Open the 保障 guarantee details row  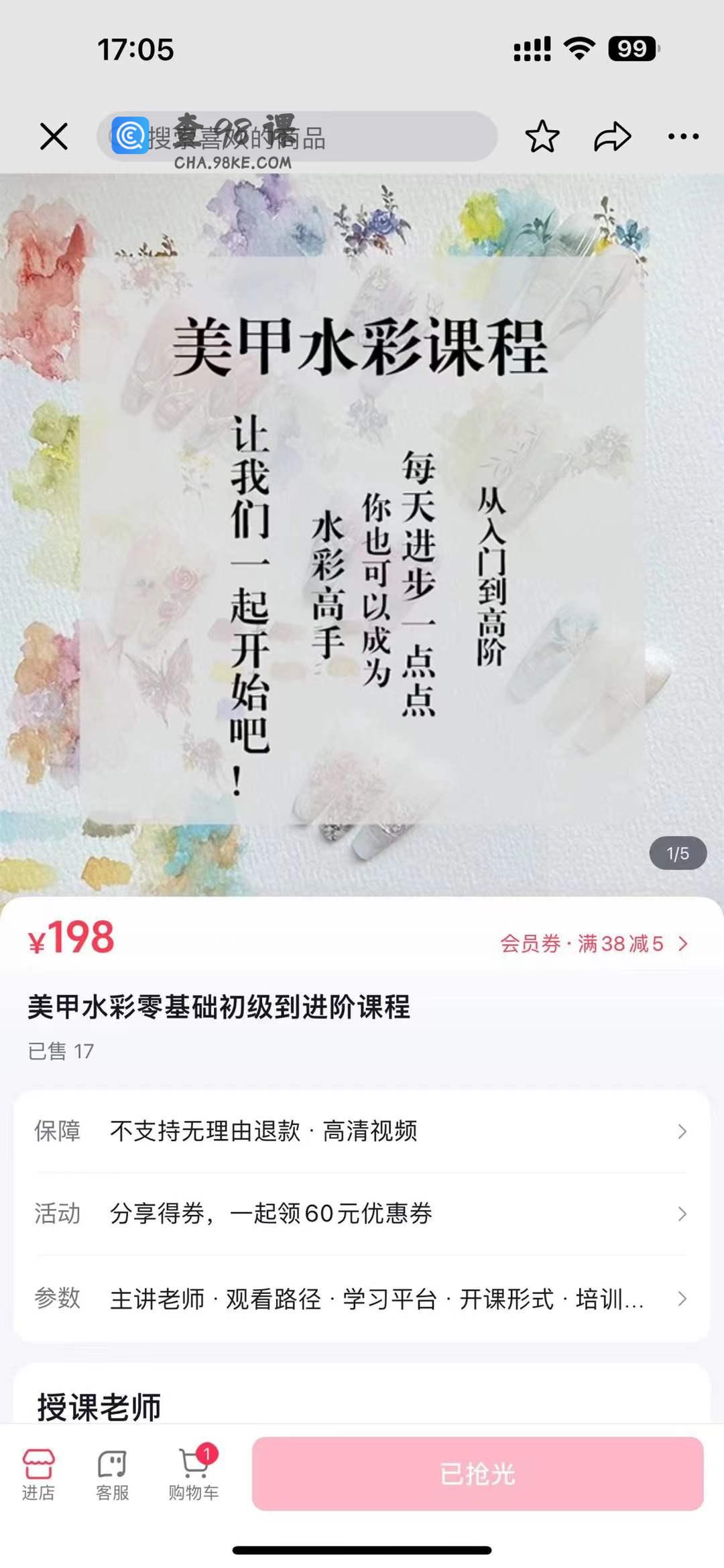click(362, 1131)
